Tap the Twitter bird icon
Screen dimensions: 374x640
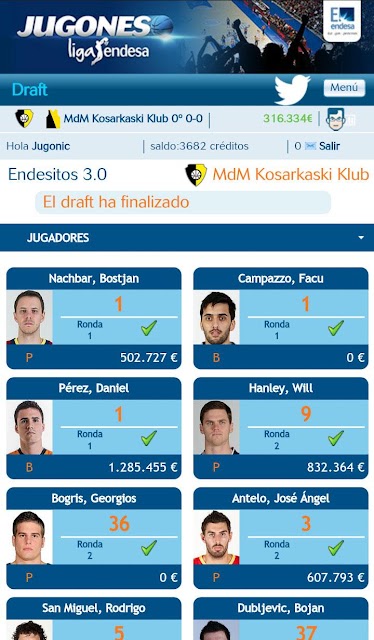click(292, 89)
